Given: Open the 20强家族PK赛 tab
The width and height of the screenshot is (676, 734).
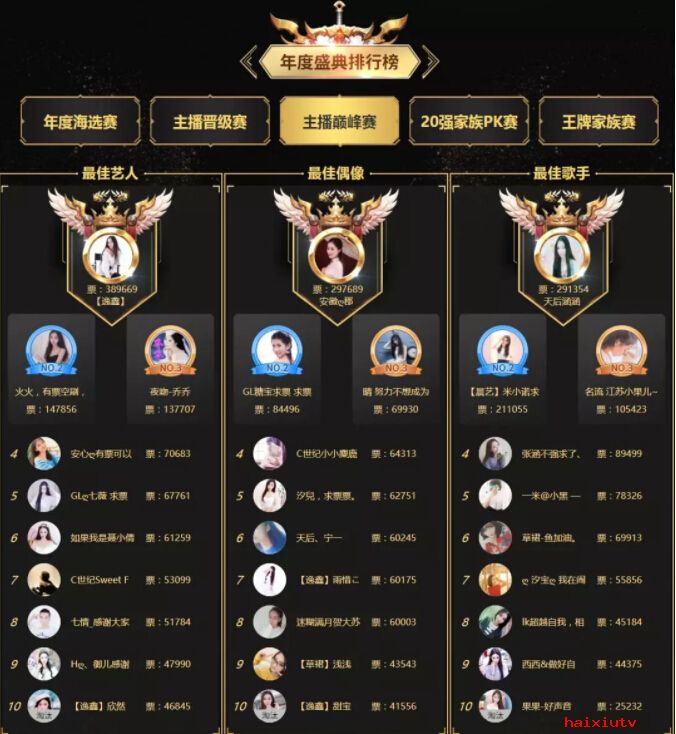Looking at the screenshot, I should pos(469,122).
